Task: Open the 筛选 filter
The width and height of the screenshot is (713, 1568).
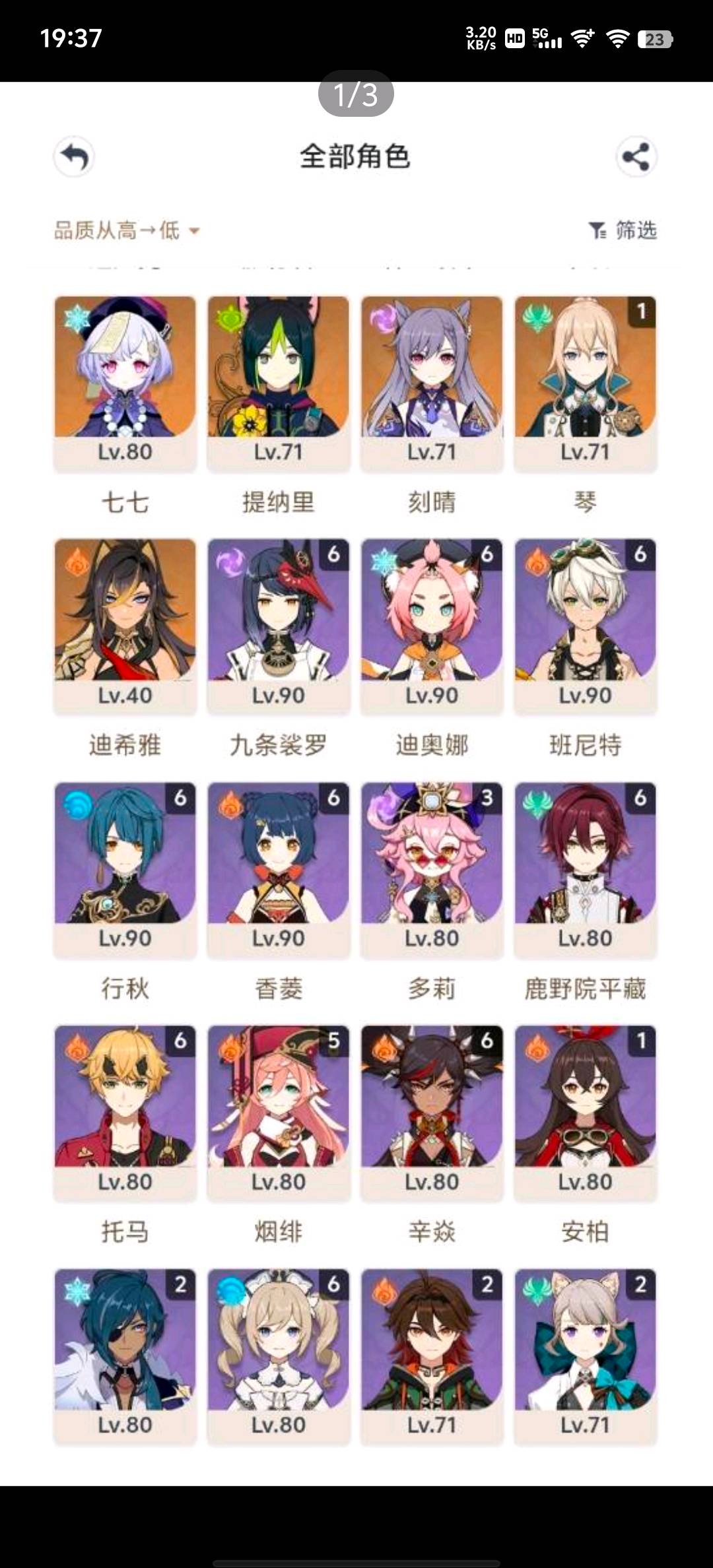Action: pyautogui.click(x=623, y=230)
